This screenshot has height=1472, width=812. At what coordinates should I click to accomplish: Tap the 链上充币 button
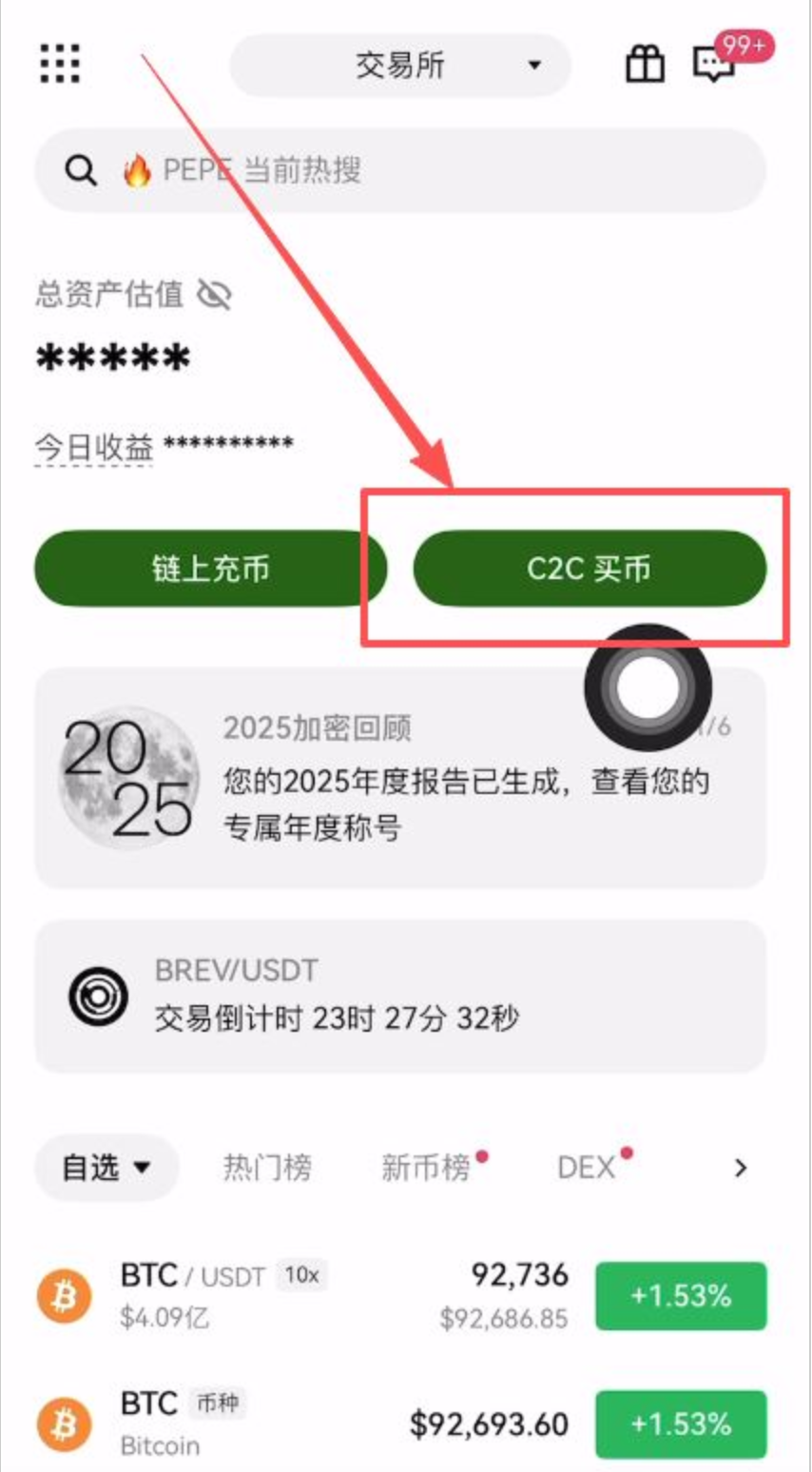point(210,569)
